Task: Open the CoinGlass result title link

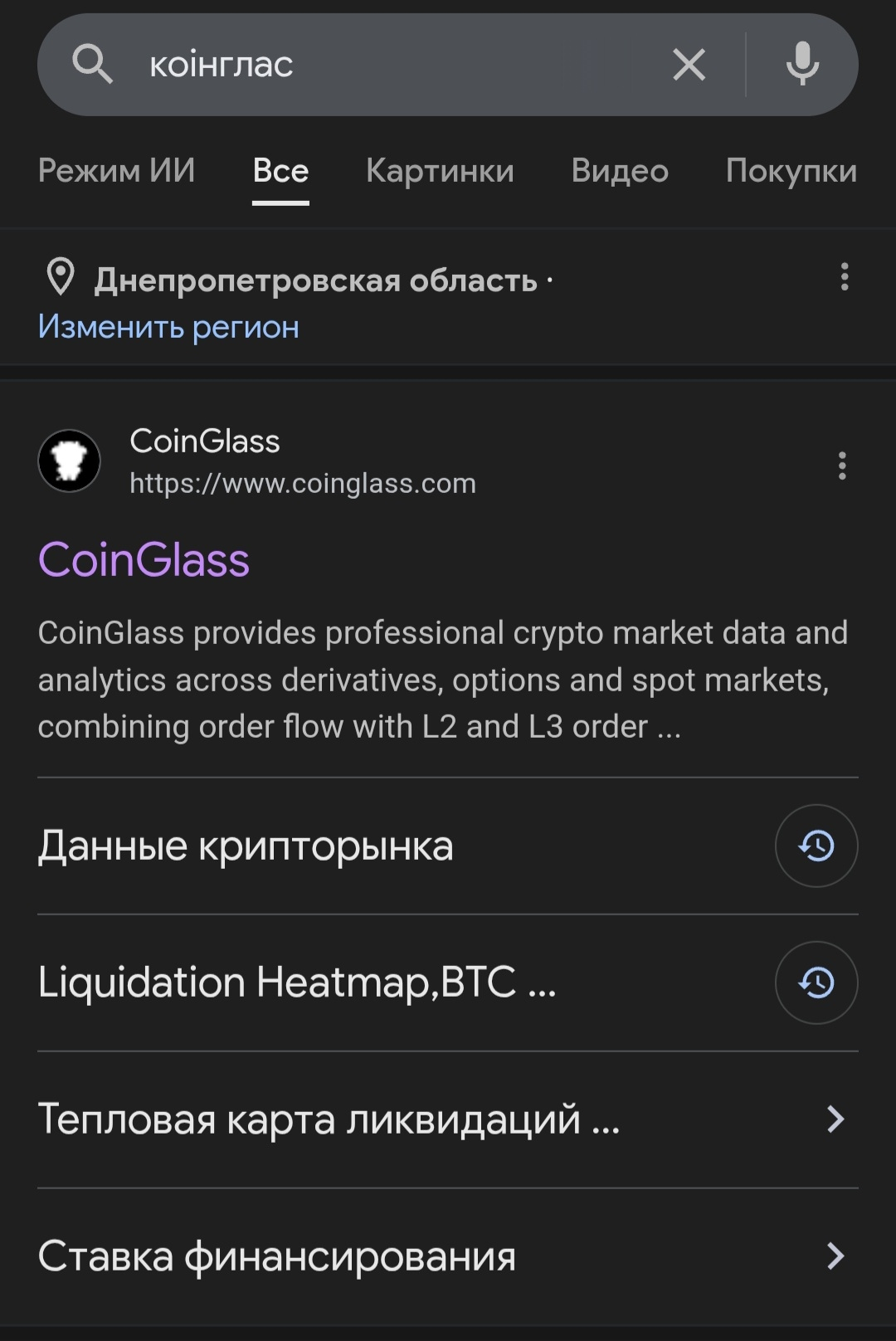Action: pyautogui.click(x=144, y=559)
